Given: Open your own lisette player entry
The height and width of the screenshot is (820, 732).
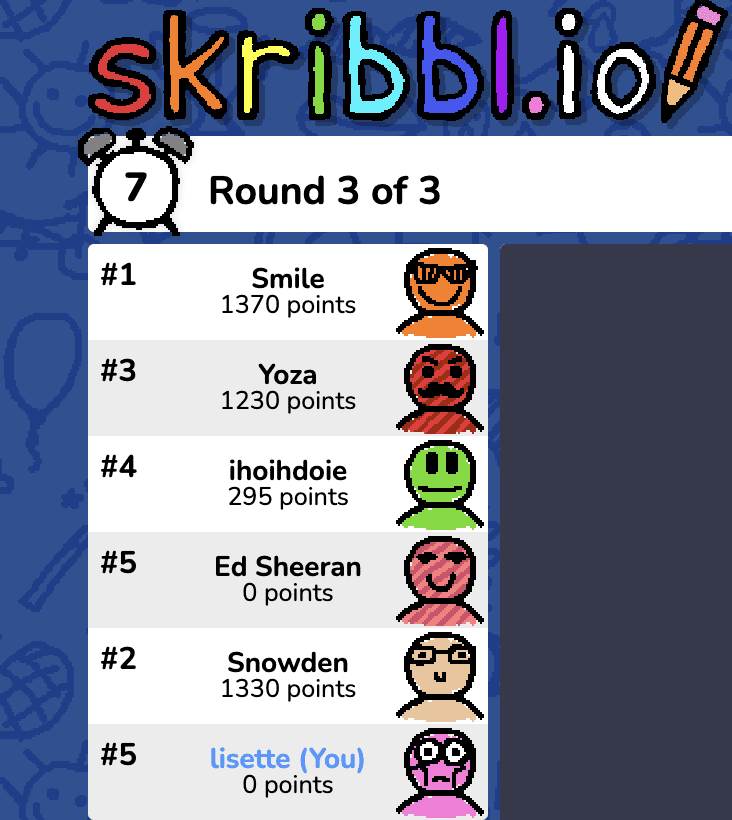Looking at the screenshot, I should click(288, 771).
